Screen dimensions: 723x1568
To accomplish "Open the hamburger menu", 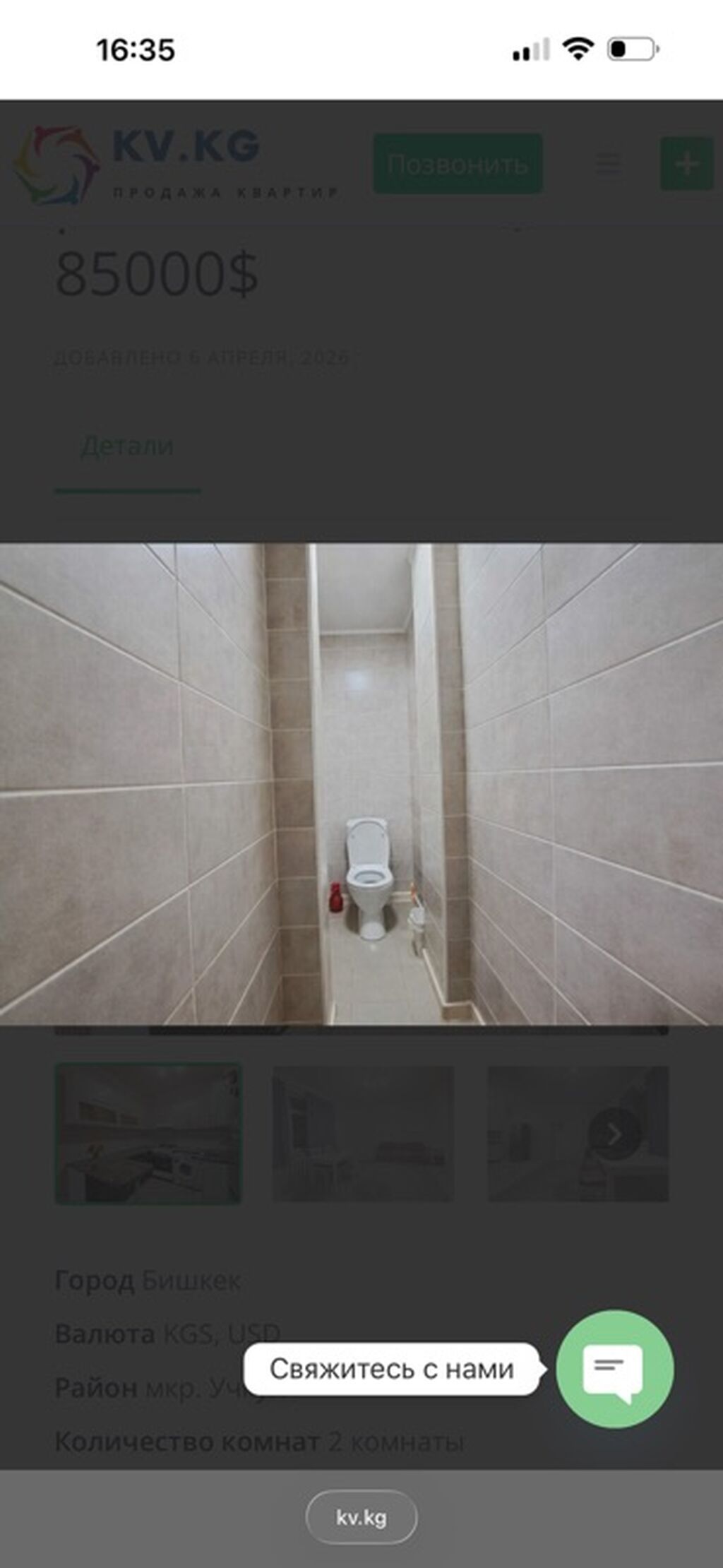I will coord(608,164).
